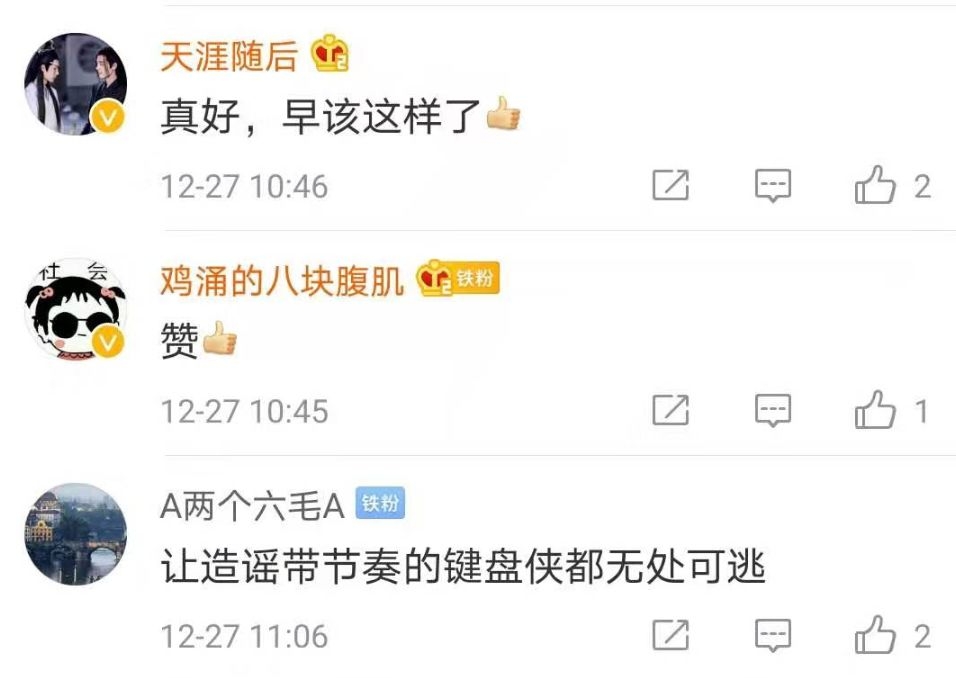The height and width of the screenshot is (678, 956).
Task: Tap the username A两个六毛A
Action: click(252, 506)
